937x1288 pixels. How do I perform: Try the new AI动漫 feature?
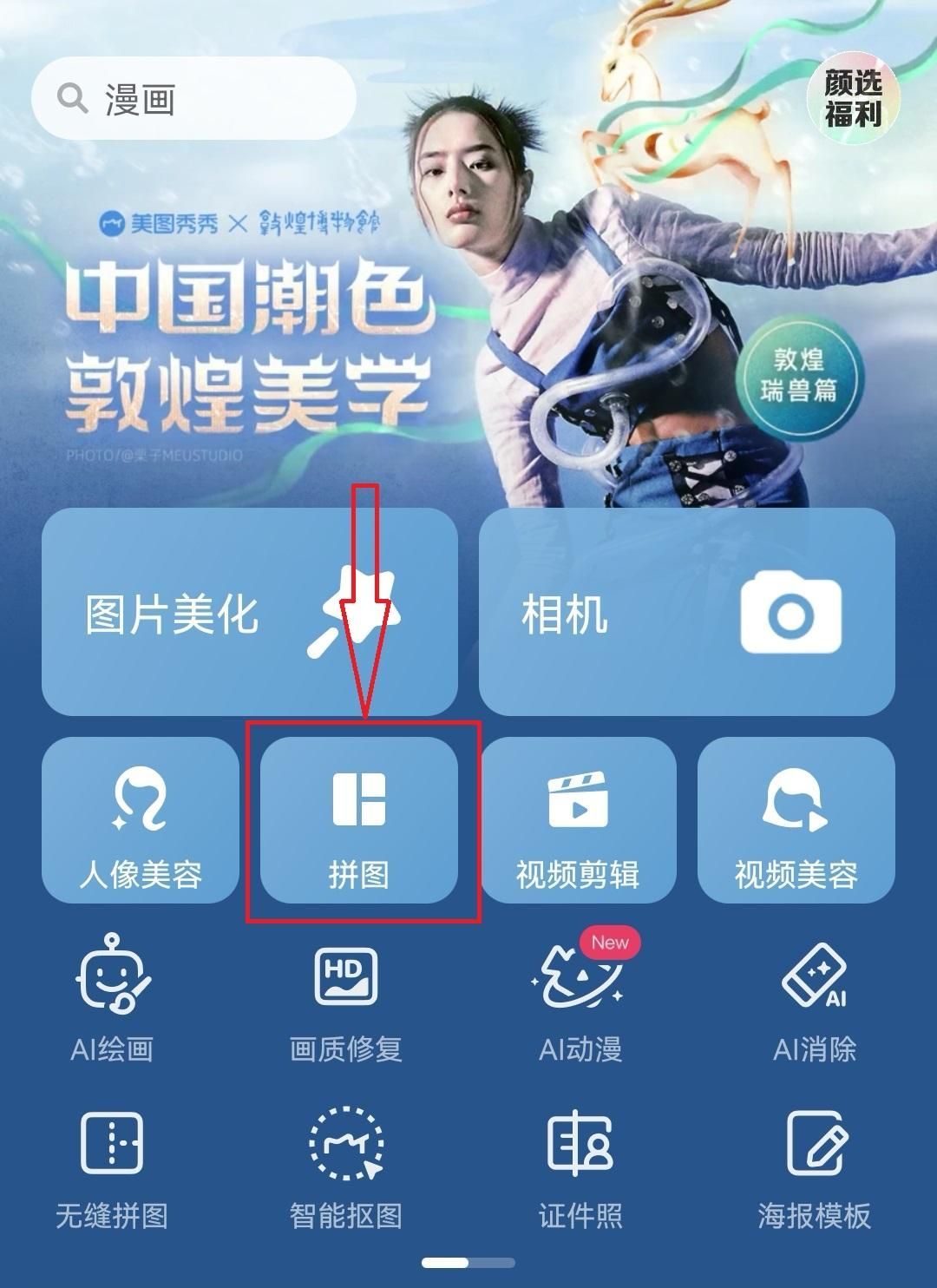pos(580,998)
